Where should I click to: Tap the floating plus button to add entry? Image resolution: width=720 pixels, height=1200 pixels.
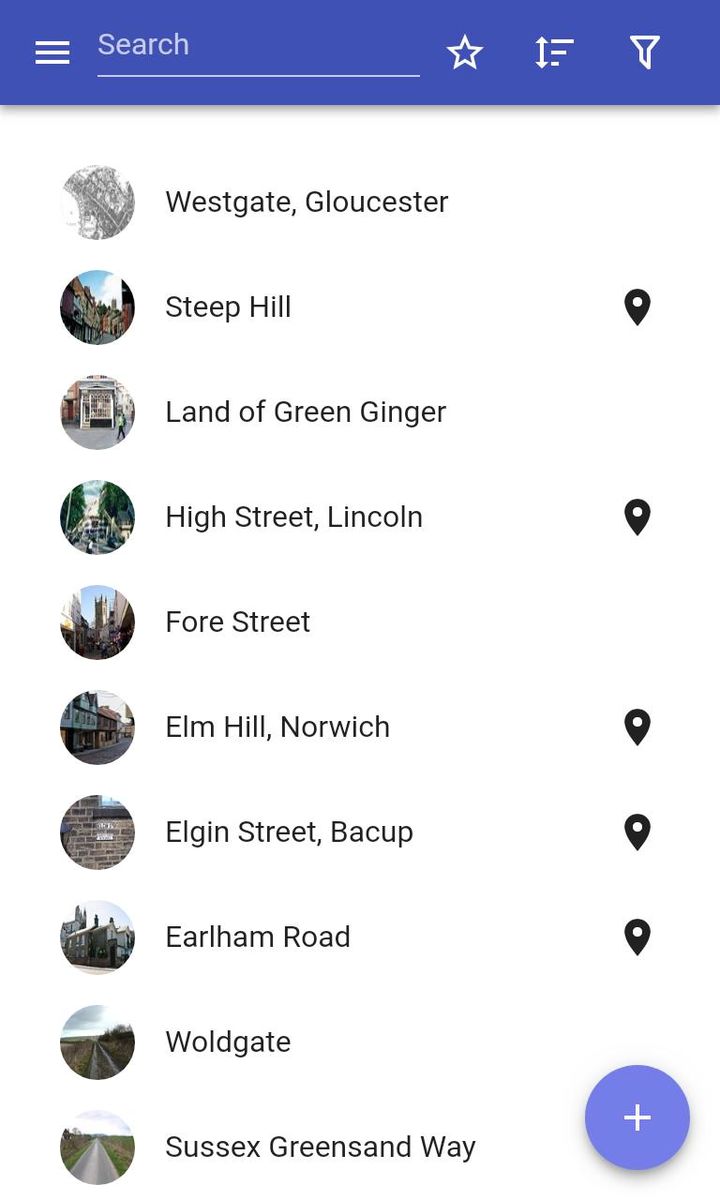click(x=637, y=1118)
